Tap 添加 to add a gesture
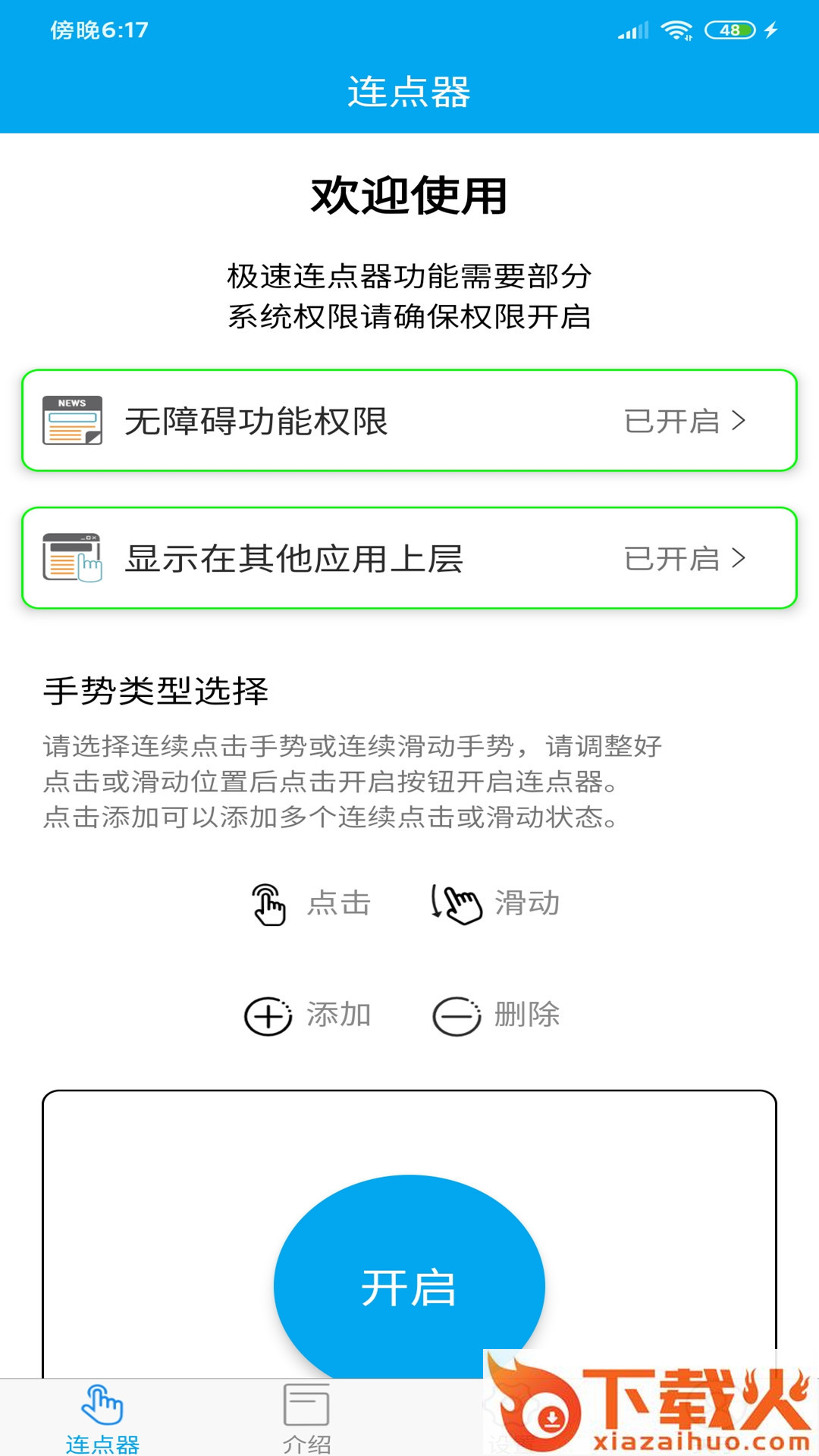819x1456 pixels. (308, 1015)
